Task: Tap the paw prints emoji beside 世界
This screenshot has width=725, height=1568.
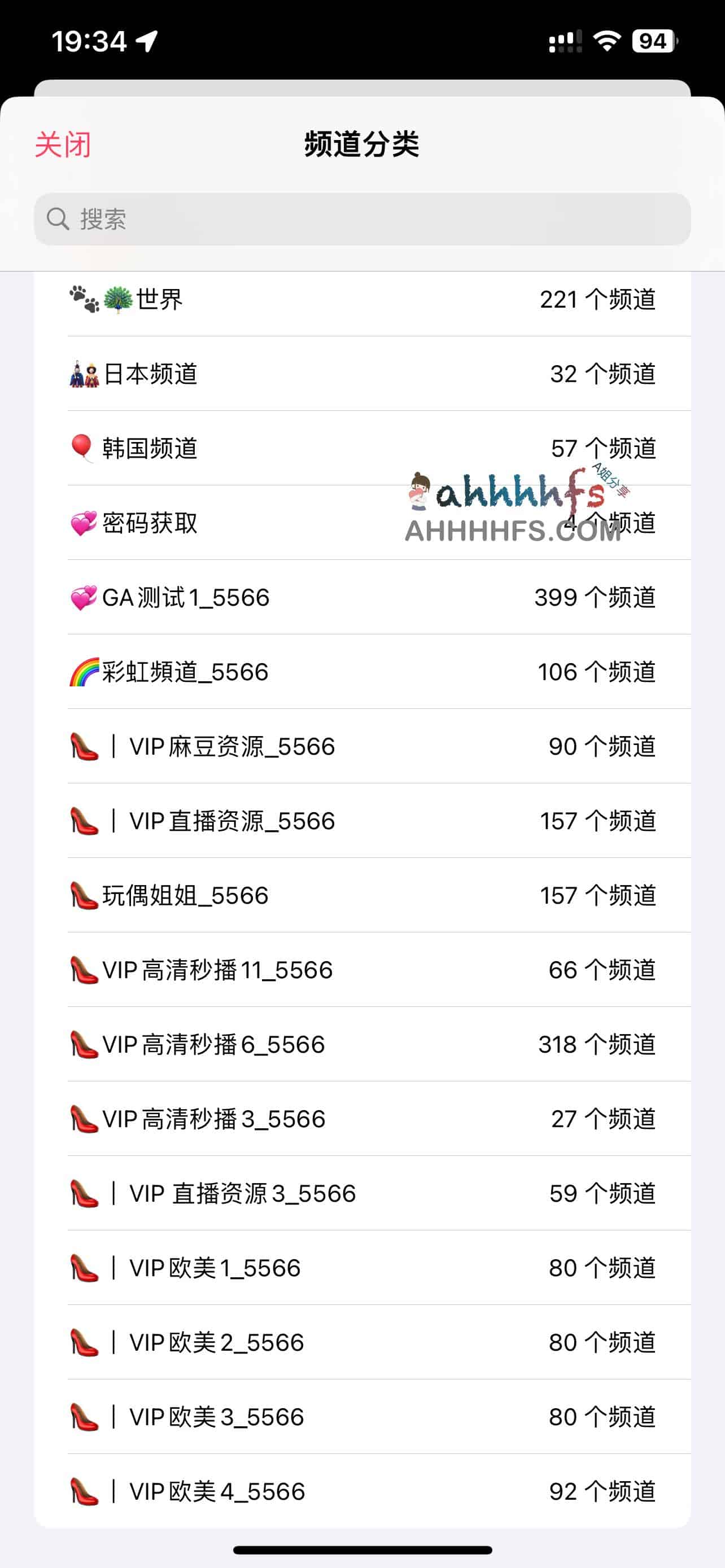Action: coord(84,297)
